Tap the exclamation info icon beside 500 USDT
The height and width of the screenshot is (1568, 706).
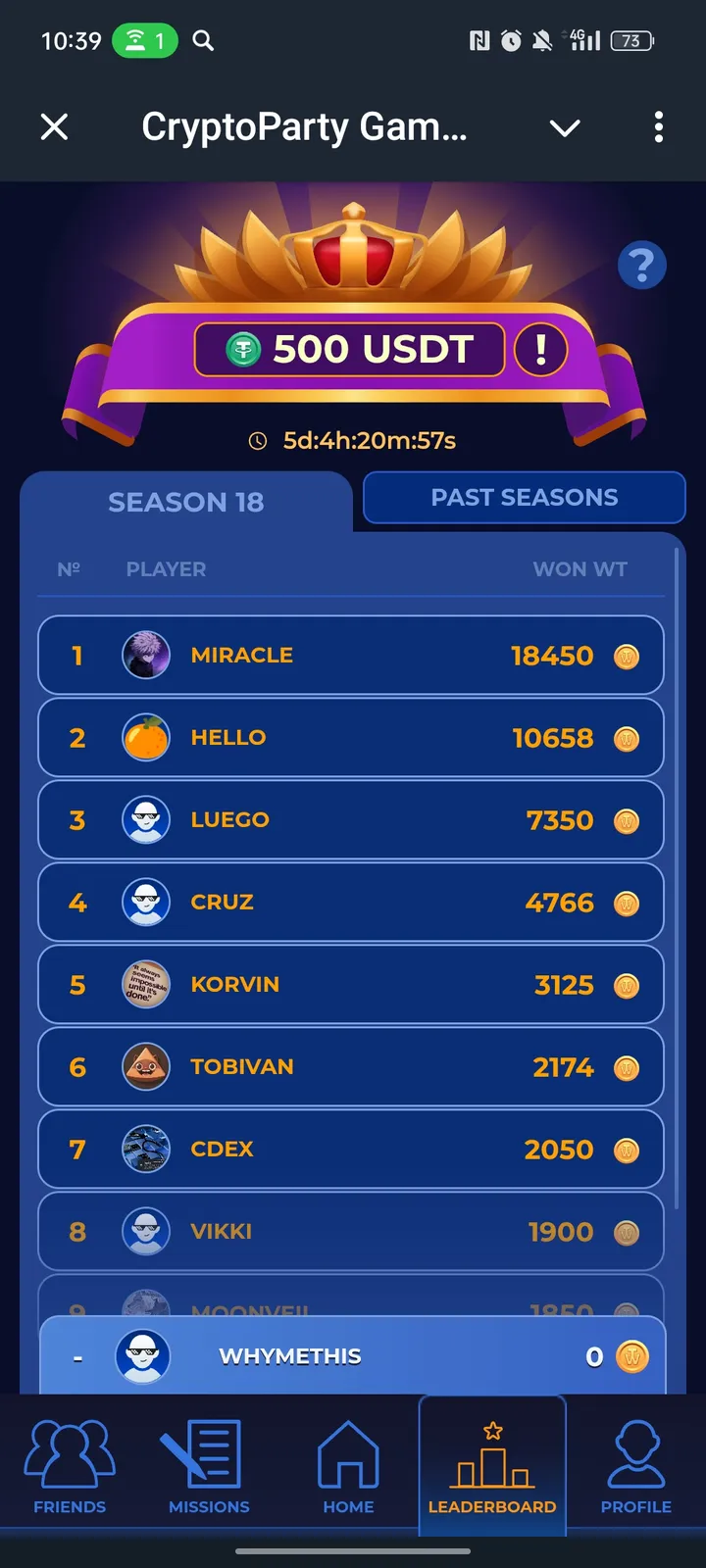[540, 350]
